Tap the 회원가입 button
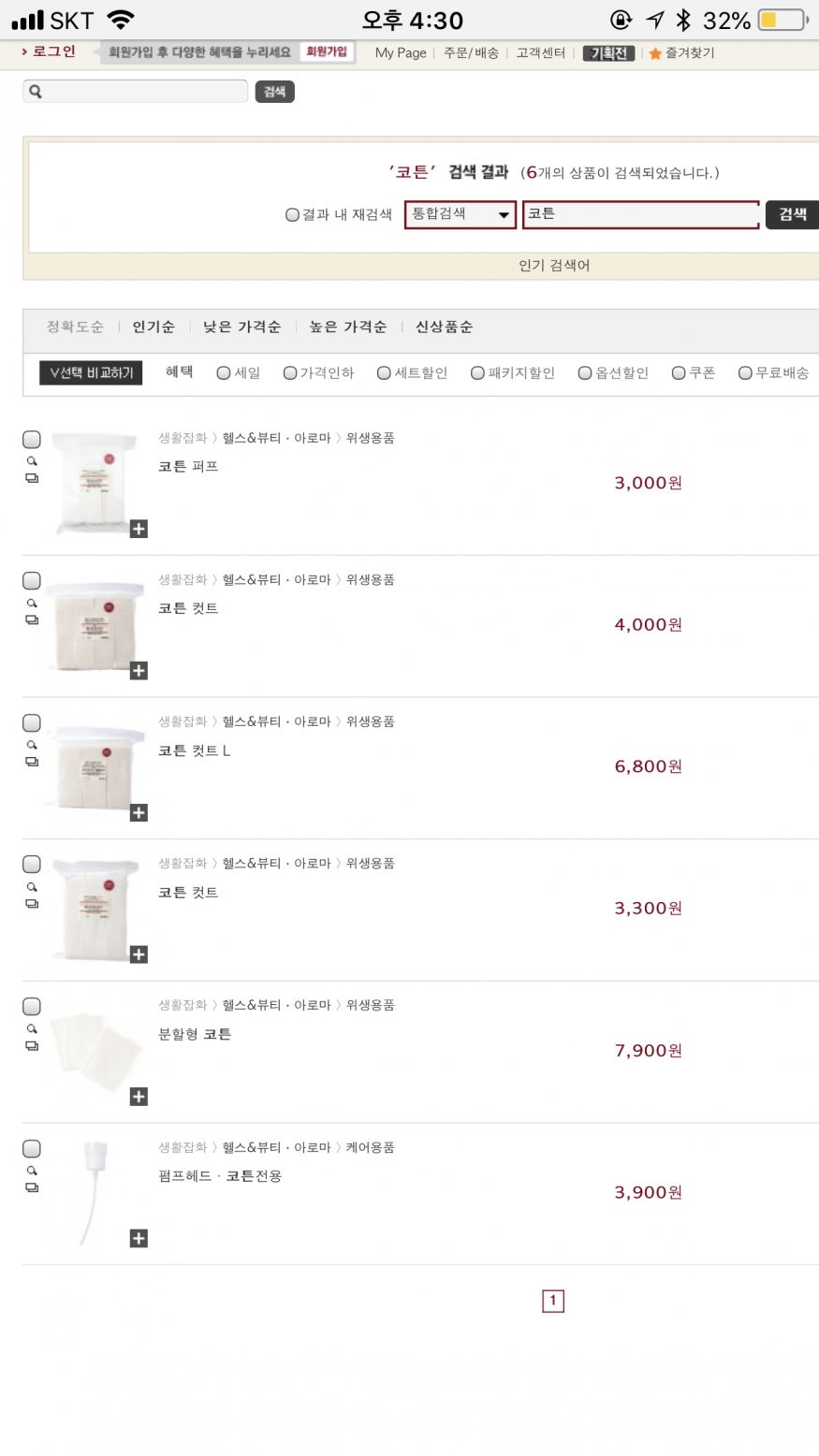This screenshot has height=1456, width=819. coord(326,51)
